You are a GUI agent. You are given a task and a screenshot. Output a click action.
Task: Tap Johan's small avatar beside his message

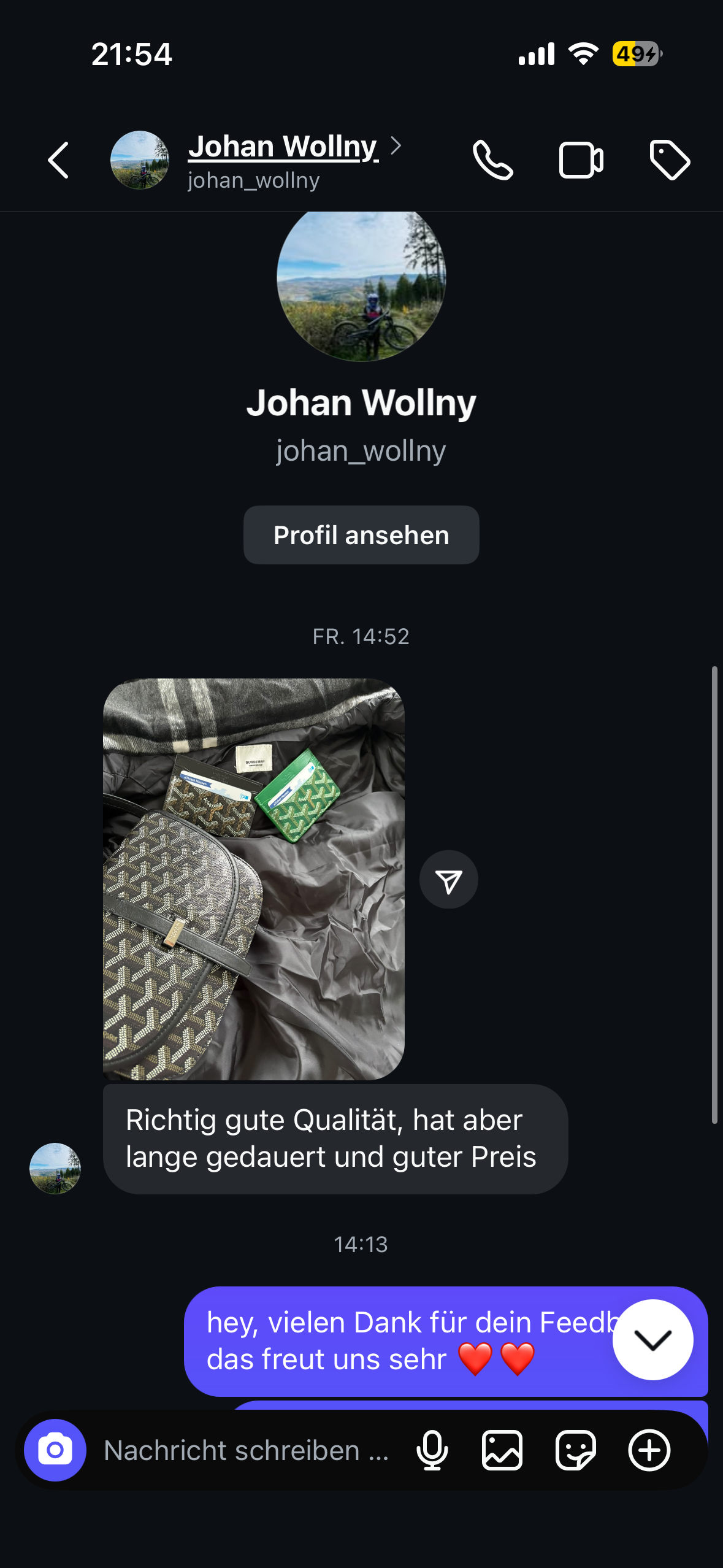point(55,1168)
